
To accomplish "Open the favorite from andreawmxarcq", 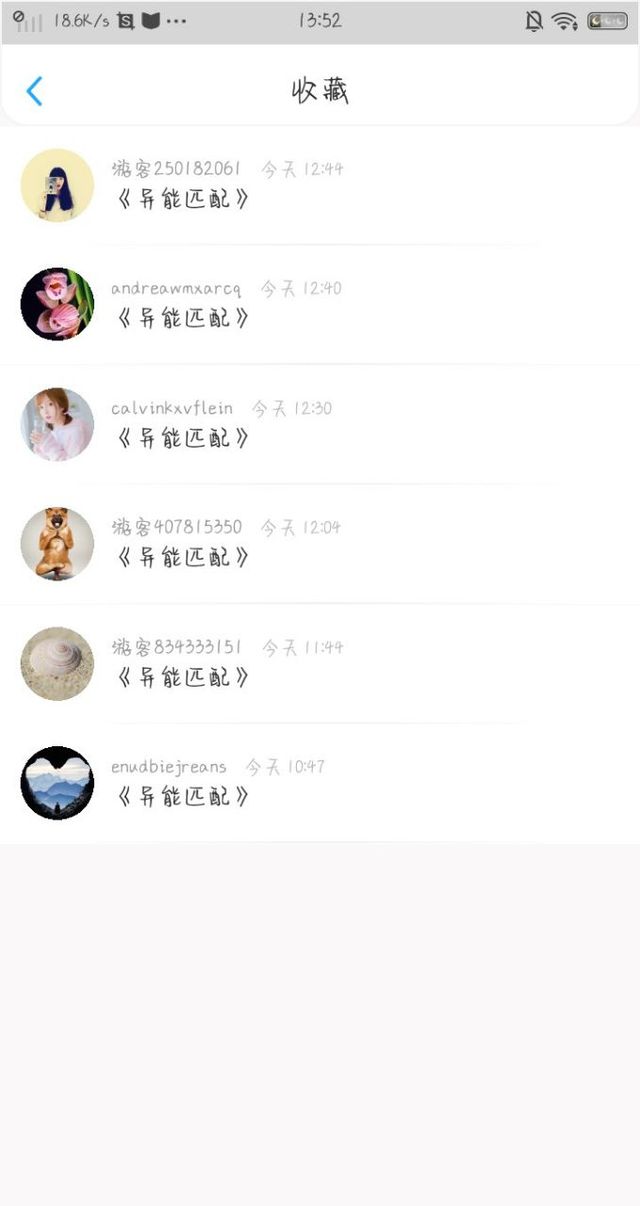I will tap(320, 305).
